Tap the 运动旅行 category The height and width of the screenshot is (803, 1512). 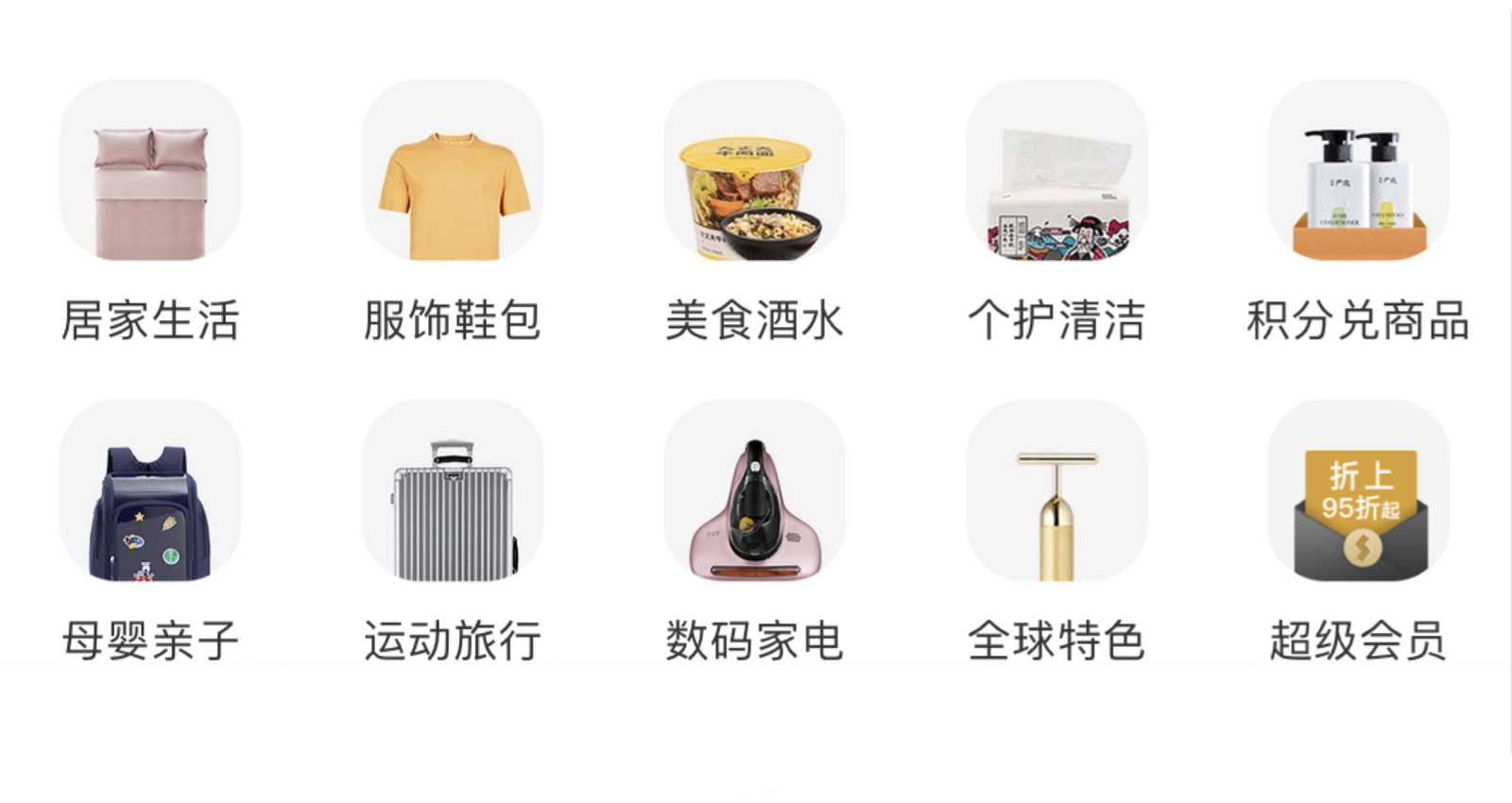[x=453, y=491]
